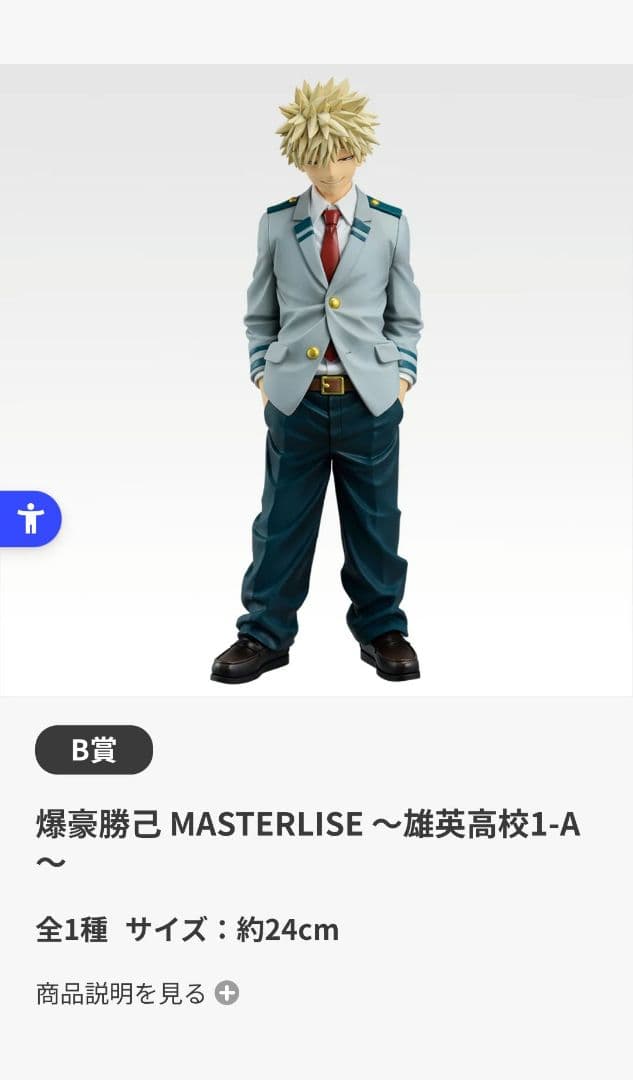Open the Bakugo figure product image
Screen dimensions: 633x1080
coord(316,380)
